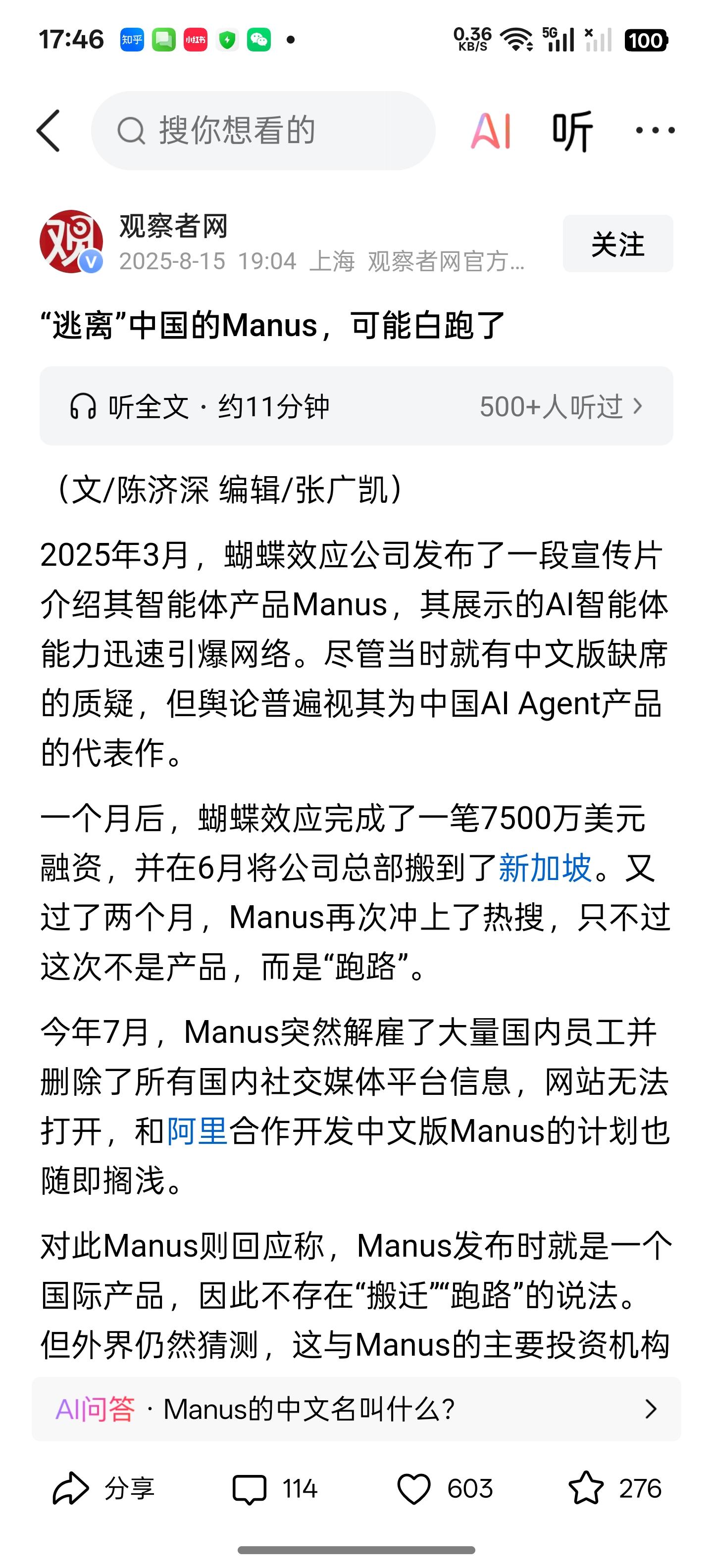Viewport: 713px width, 1568px height.
Task: Open the three-dot overflow menu
Action: click(x=655, y=130)
